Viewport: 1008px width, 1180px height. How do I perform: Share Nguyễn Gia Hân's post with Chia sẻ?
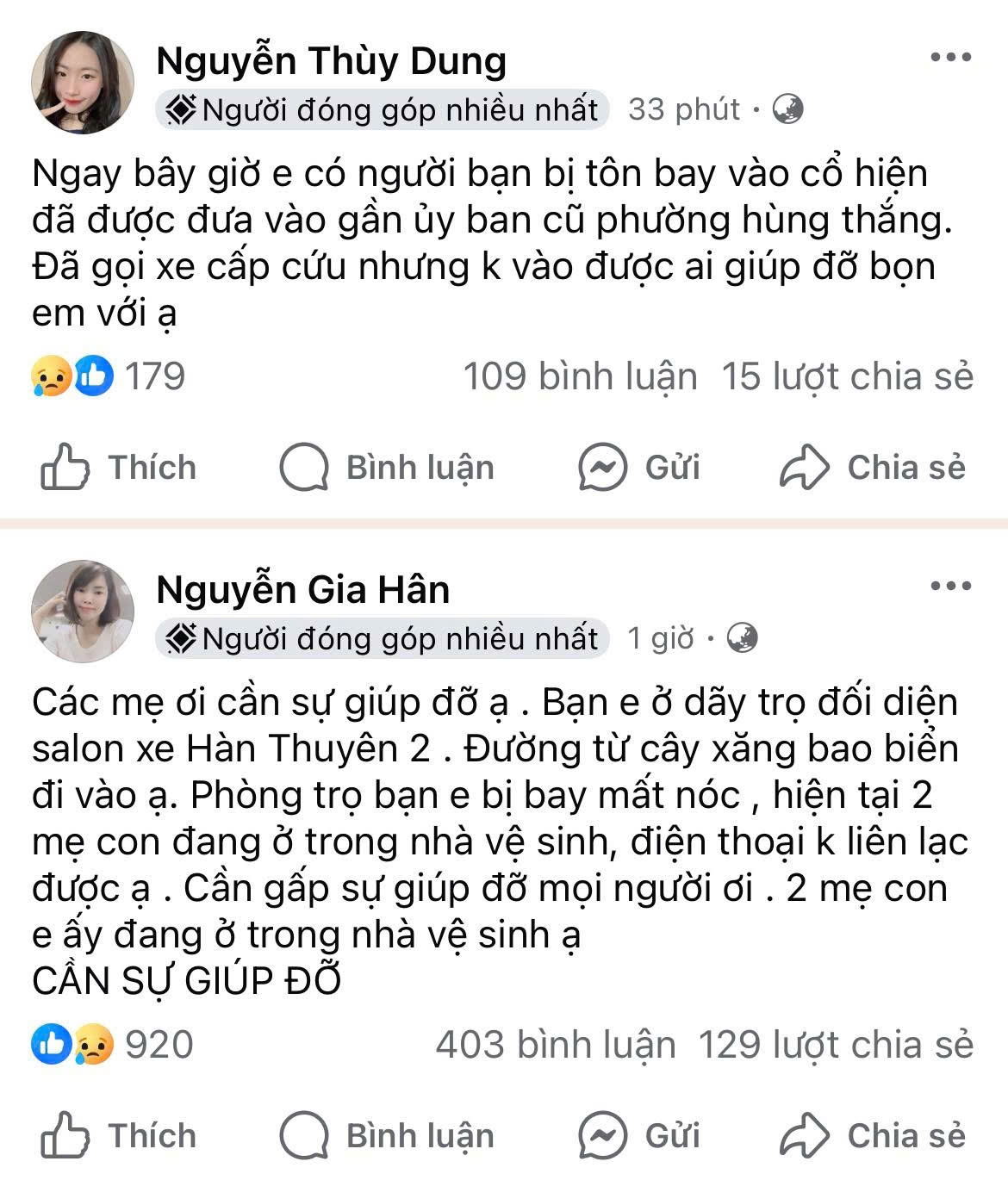coord(872,1135)
